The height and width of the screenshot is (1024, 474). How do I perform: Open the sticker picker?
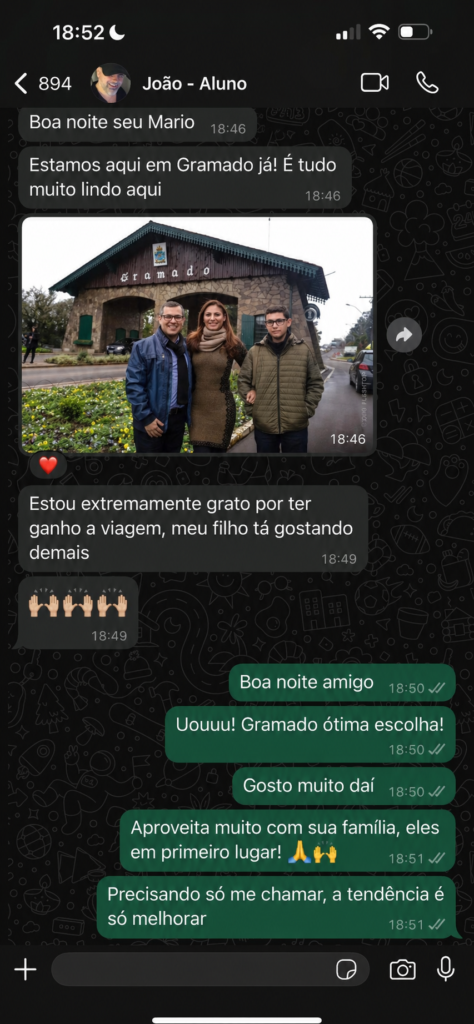[x=347, y=970]
